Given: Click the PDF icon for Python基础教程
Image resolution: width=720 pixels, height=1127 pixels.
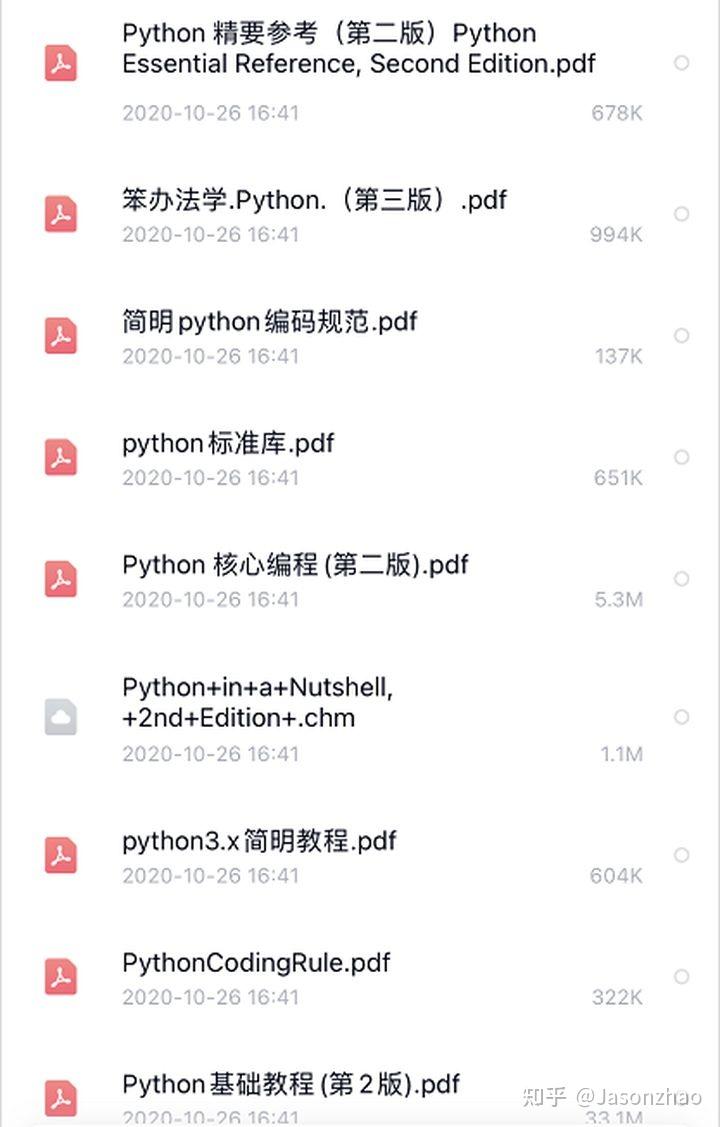Looking at the screenshot, I should click(59, 1098).
